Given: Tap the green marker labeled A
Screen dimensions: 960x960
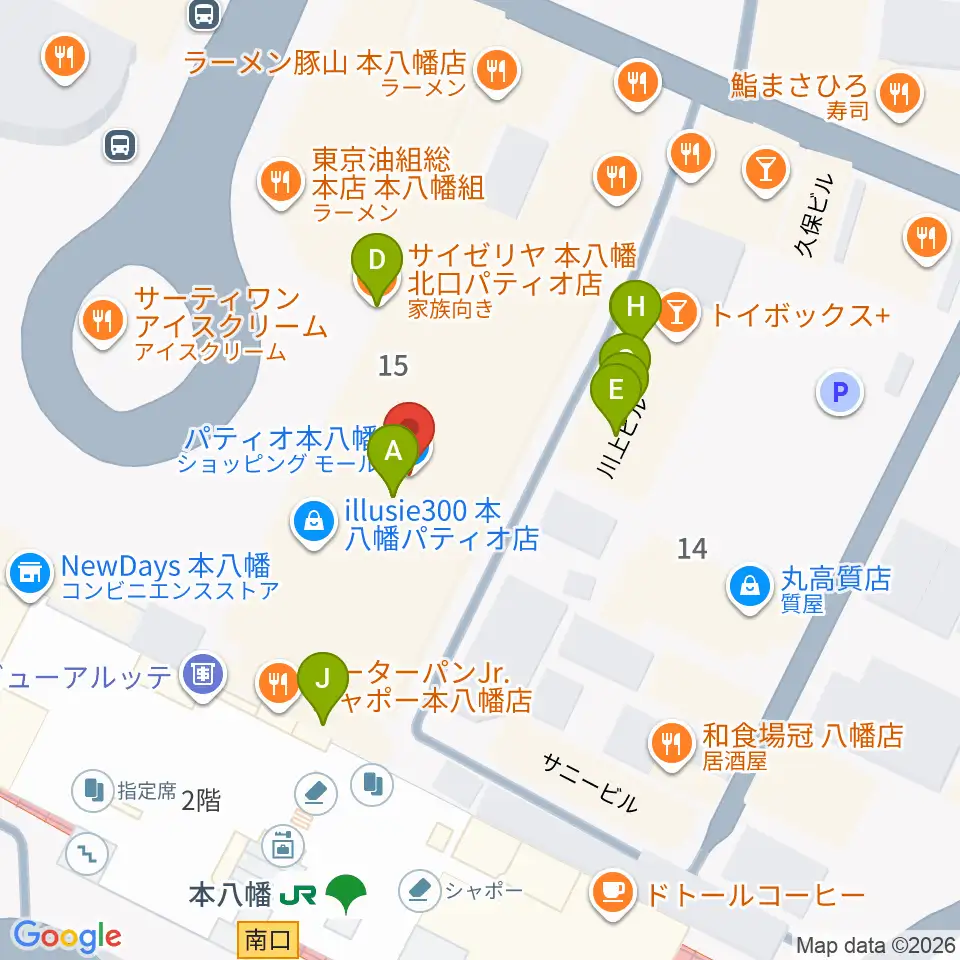Looking at the screenshot, I should click(x=392, y=457).
